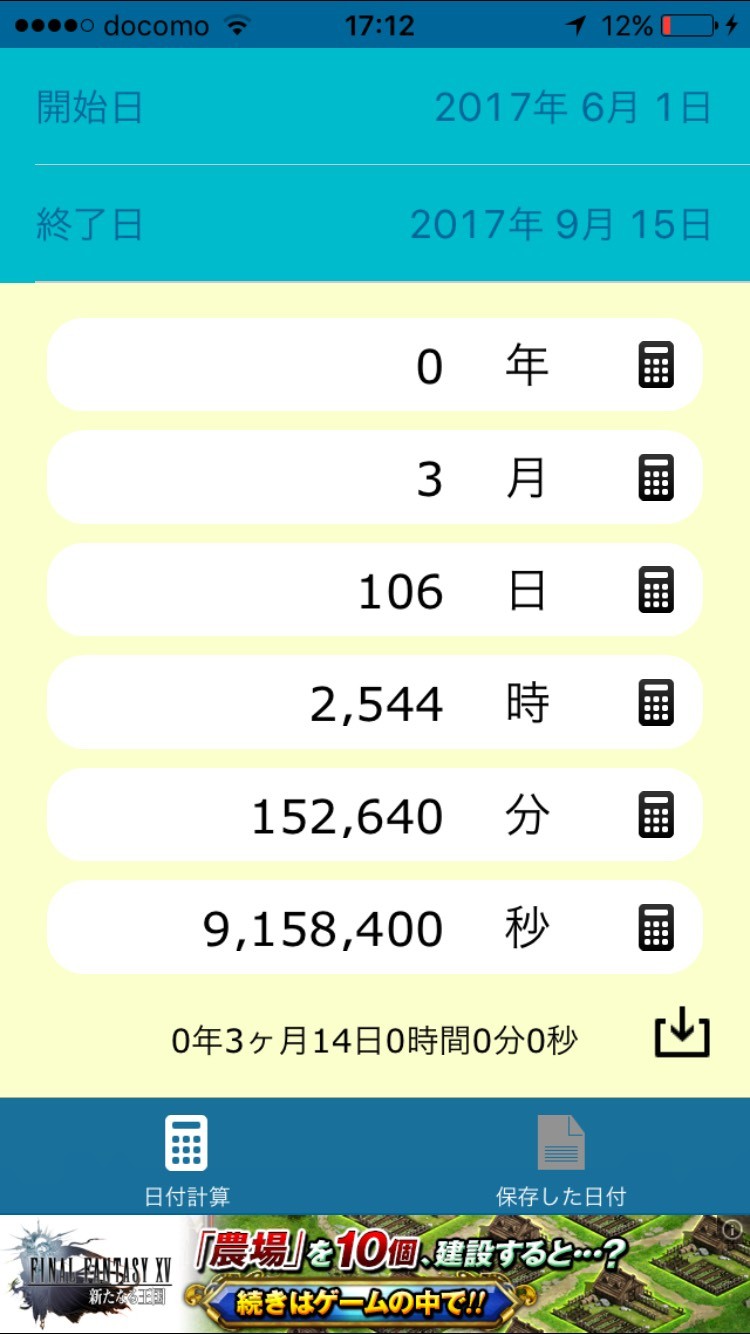Change the 開始日 start date
This screenshot has width=750, height=1334.
[572, 108]
